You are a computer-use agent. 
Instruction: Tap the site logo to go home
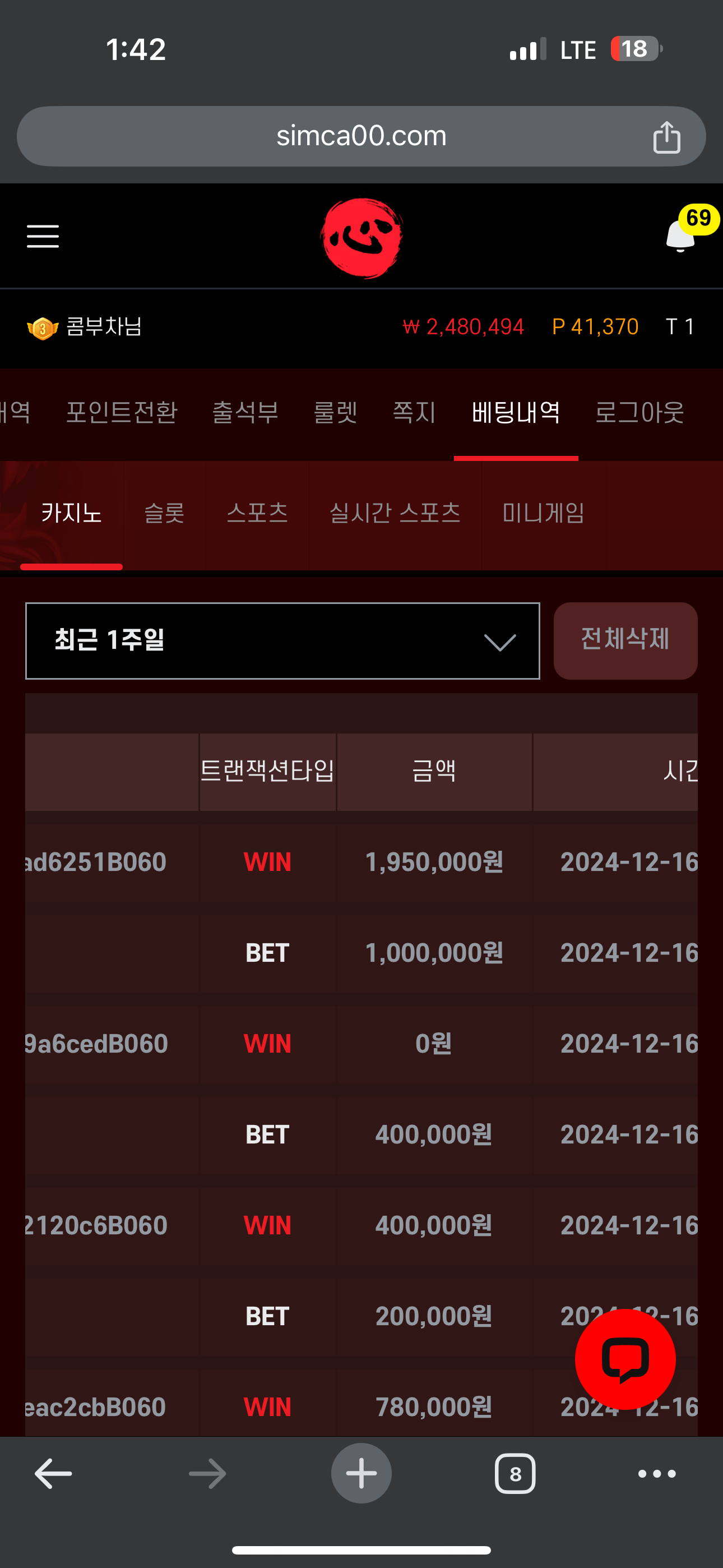point(361,237)
